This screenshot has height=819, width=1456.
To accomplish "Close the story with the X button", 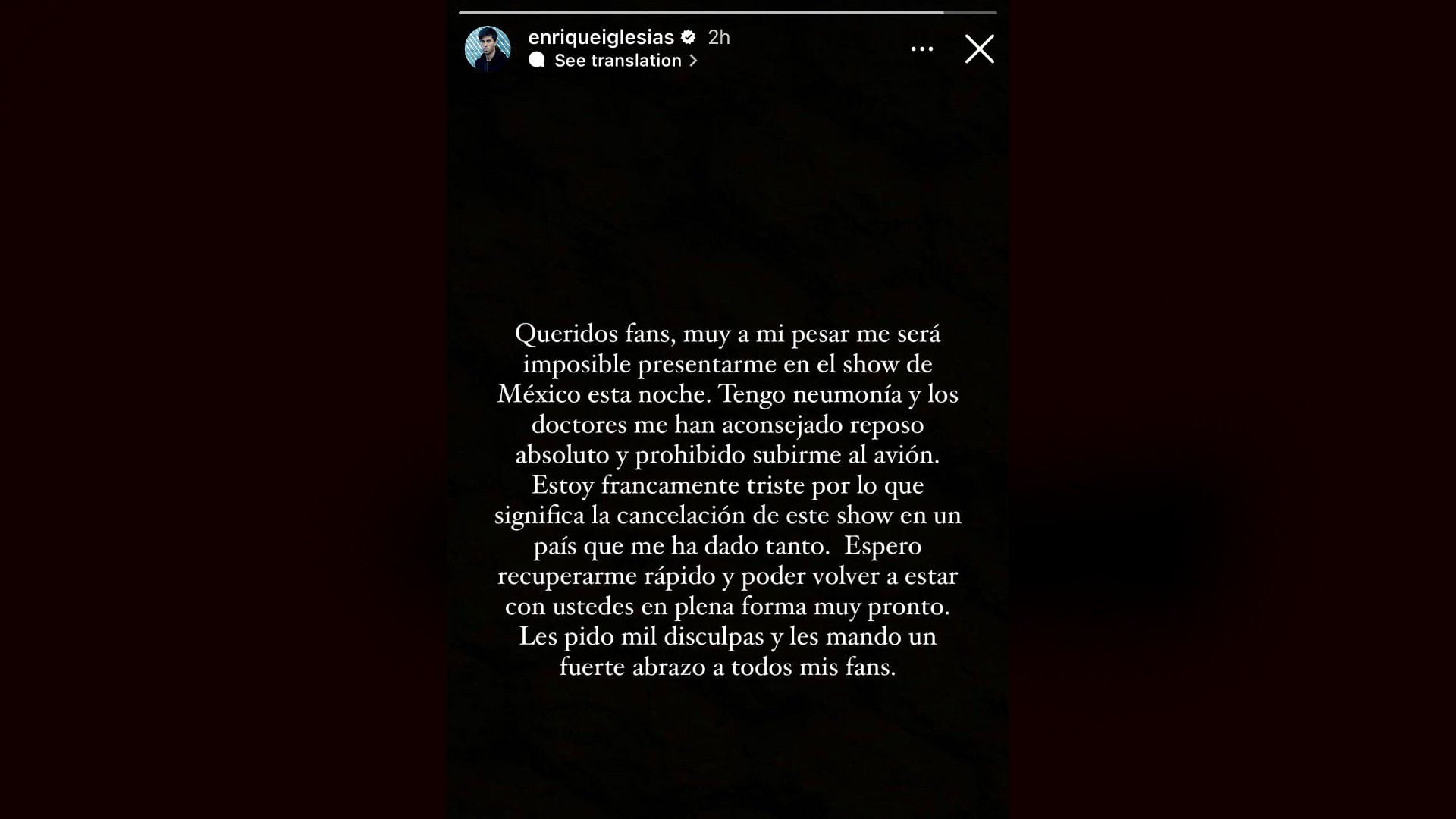I will (979, 49).
